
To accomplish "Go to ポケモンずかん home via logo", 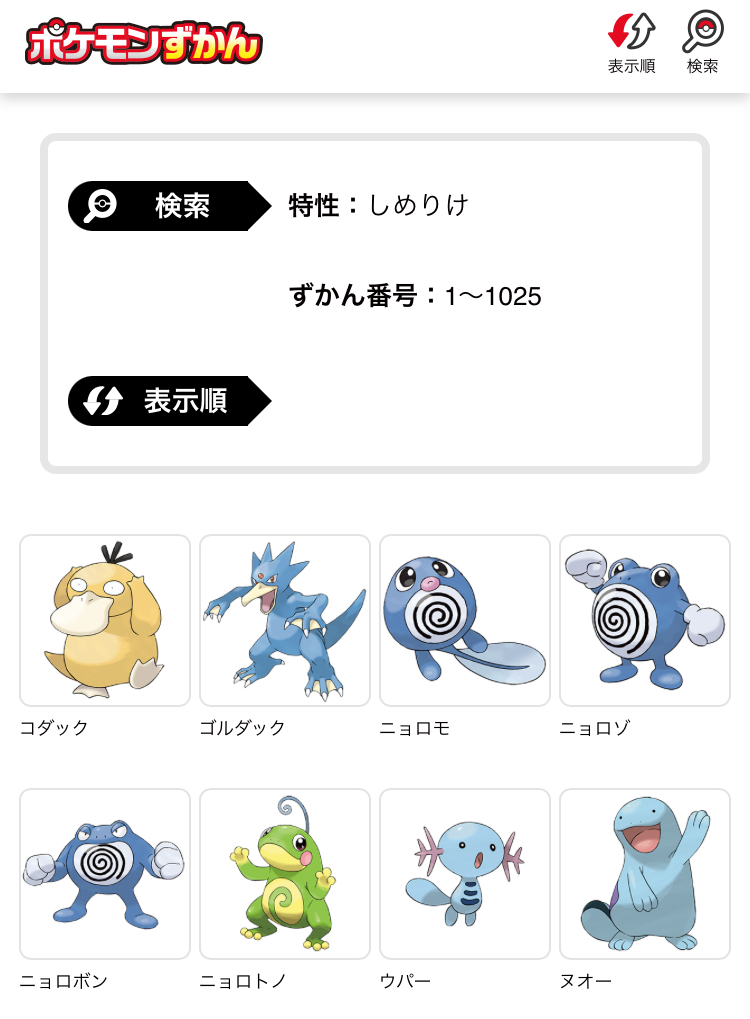I will tap(144, 44).
